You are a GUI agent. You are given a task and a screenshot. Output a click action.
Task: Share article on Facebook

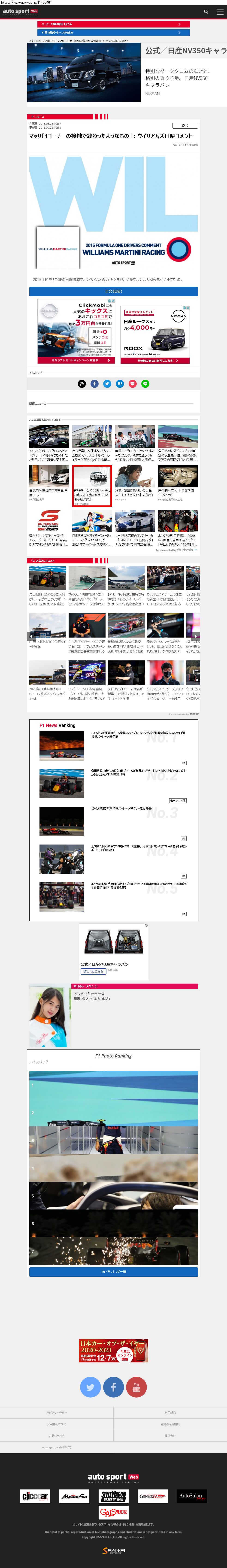[x=94, y=383]
